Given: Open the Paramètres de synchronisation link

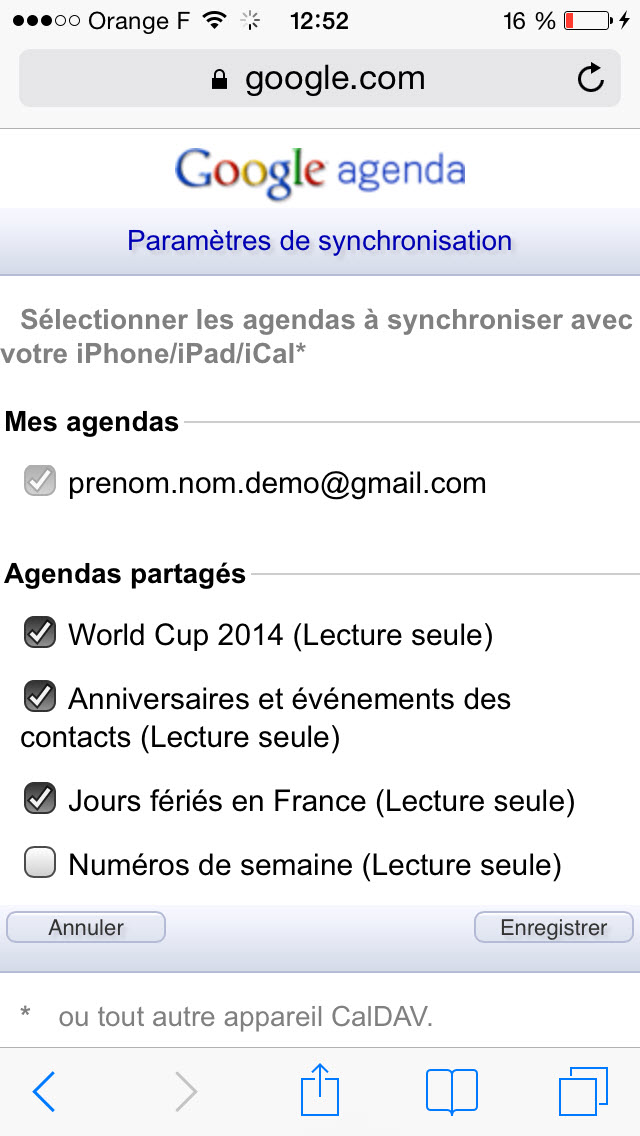Looking at the screenshot, I should click(320, 241).
